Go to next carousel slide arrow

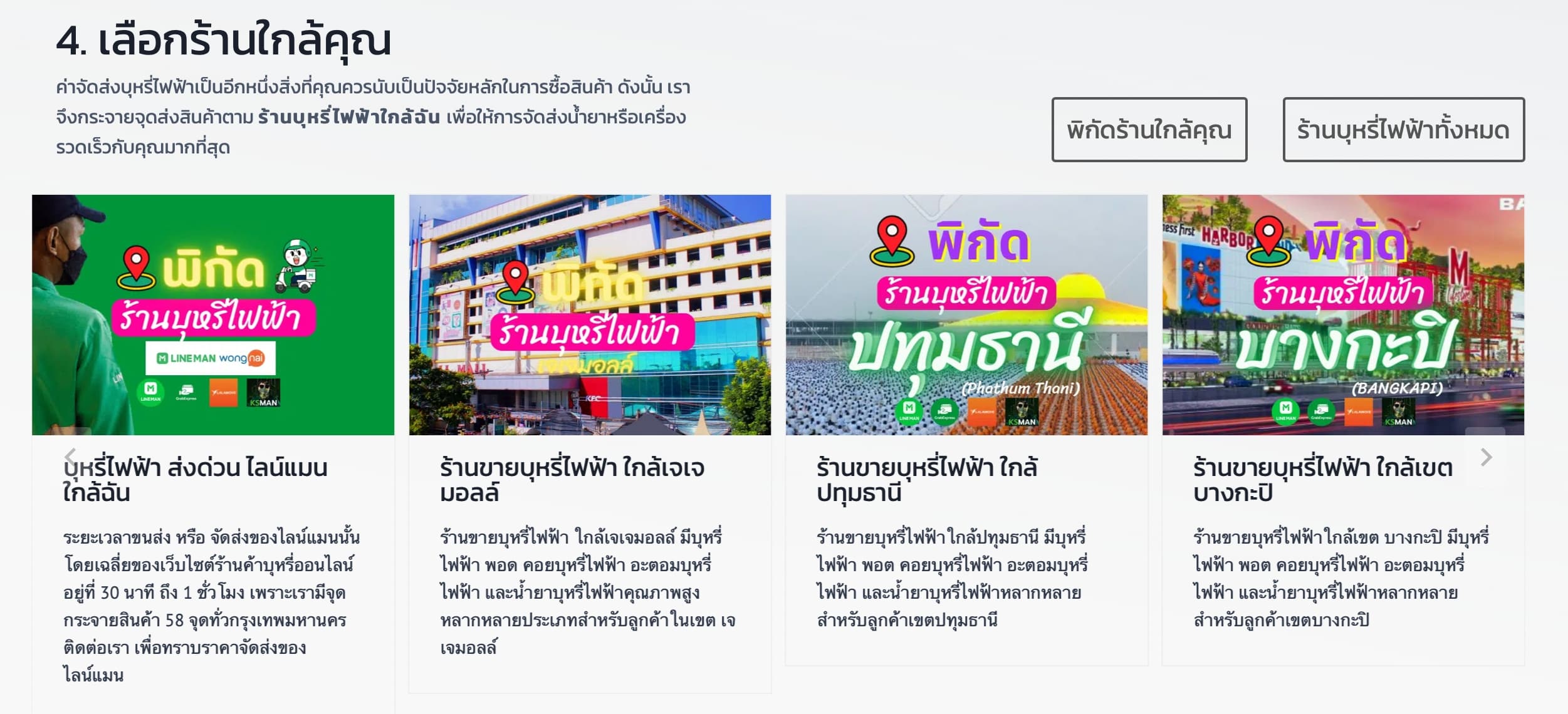tap(1486, 457)
